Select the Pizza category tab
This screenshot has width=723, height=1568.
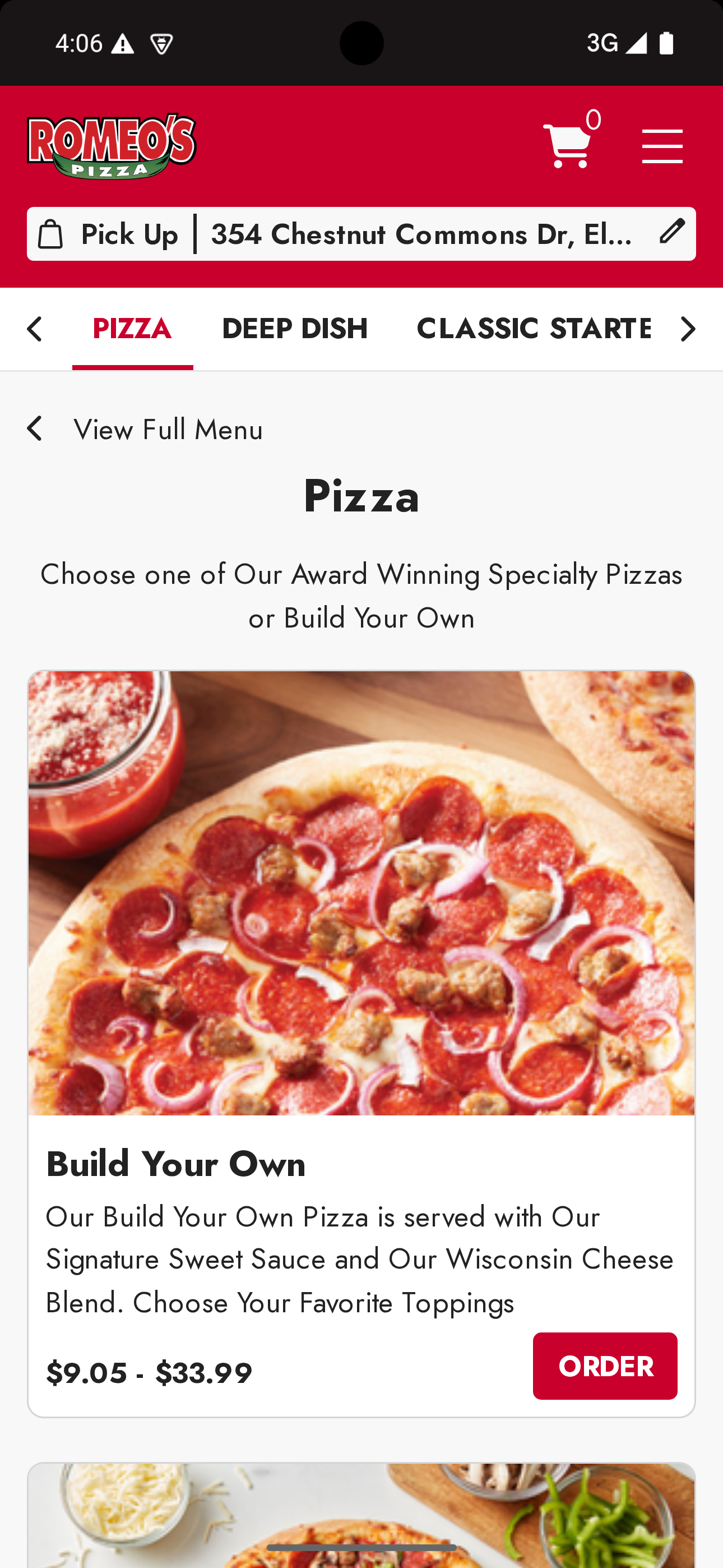point(132,329)
